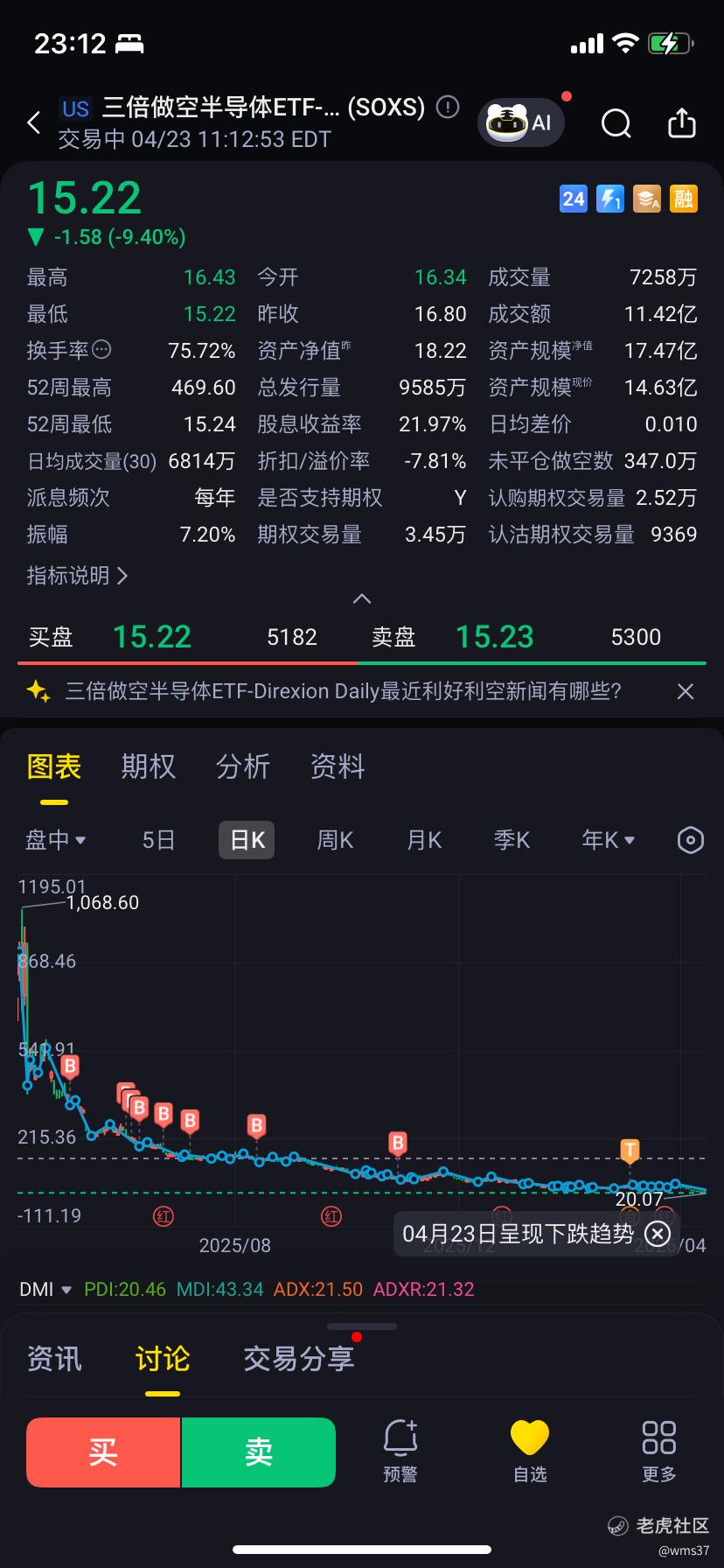The width and height of the screenshot is (724, 1568).
Task: Share this SOXS stock page
Action: pyautogui.click(x=682, y=123)
